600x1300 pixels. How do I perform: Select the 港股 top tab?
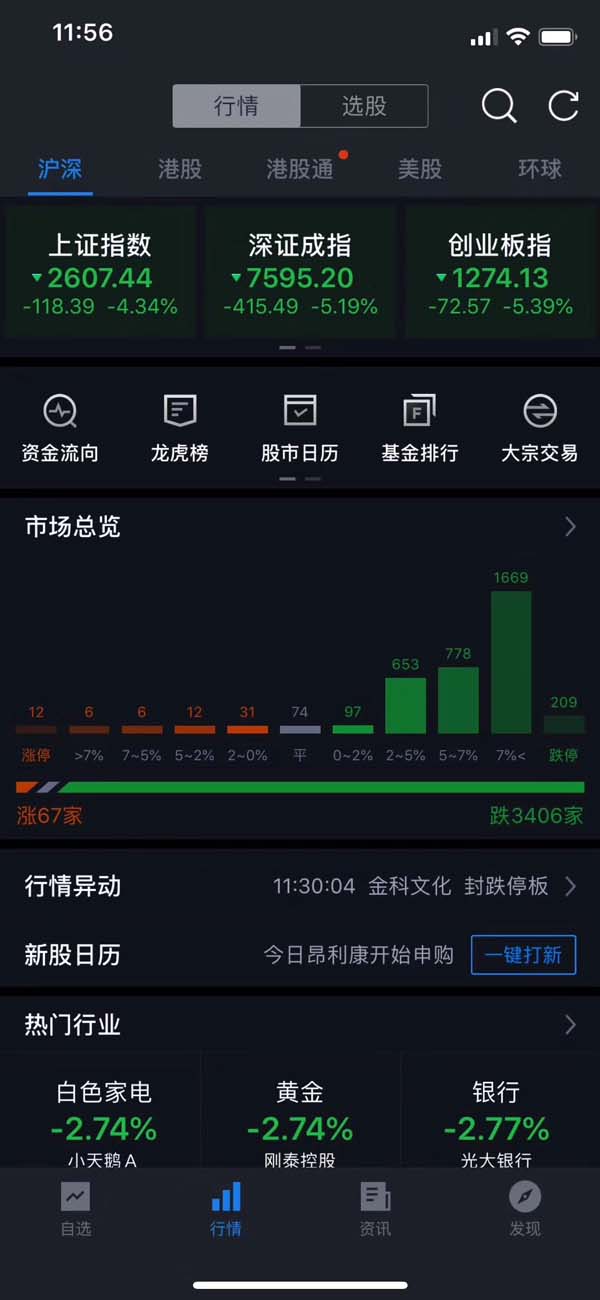click(x=180, y=169)
